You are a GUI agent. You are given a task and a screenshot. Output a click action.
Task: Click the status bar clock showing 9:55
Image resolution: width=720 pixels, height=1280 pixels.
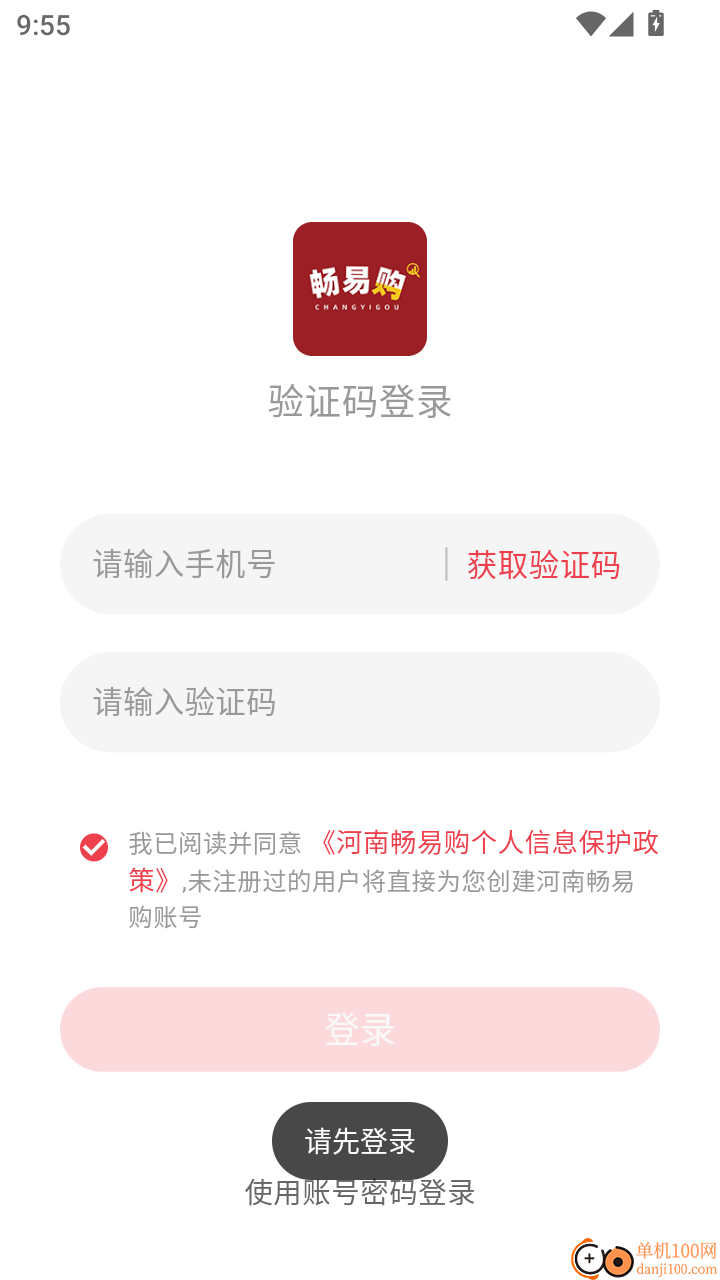pyautogui.click(x=43, y=25)
